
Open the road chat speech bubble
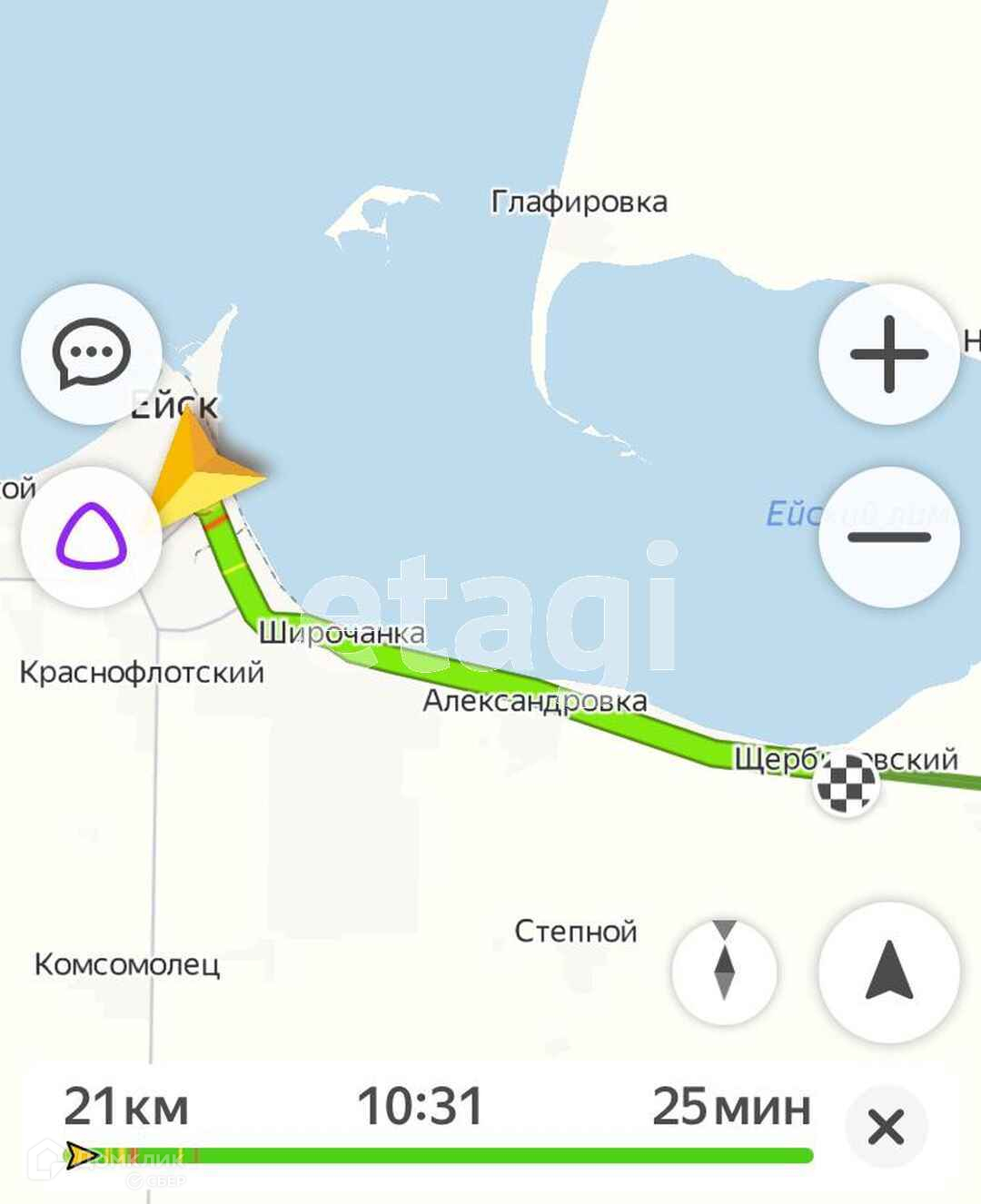(x=91, y=353)
